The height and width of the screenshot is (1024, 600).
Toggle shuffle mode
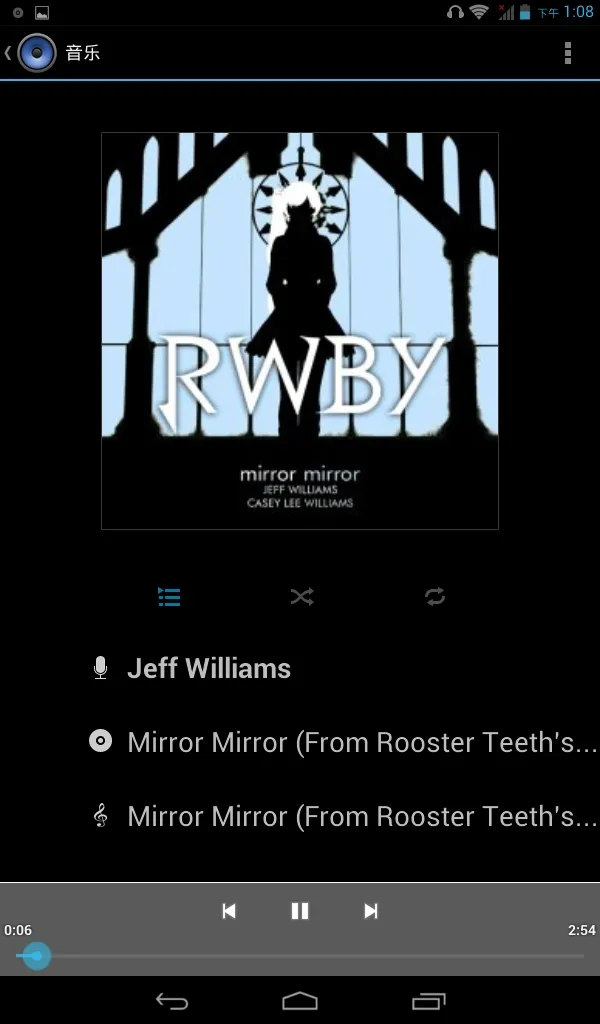click(x=301, y=597)
